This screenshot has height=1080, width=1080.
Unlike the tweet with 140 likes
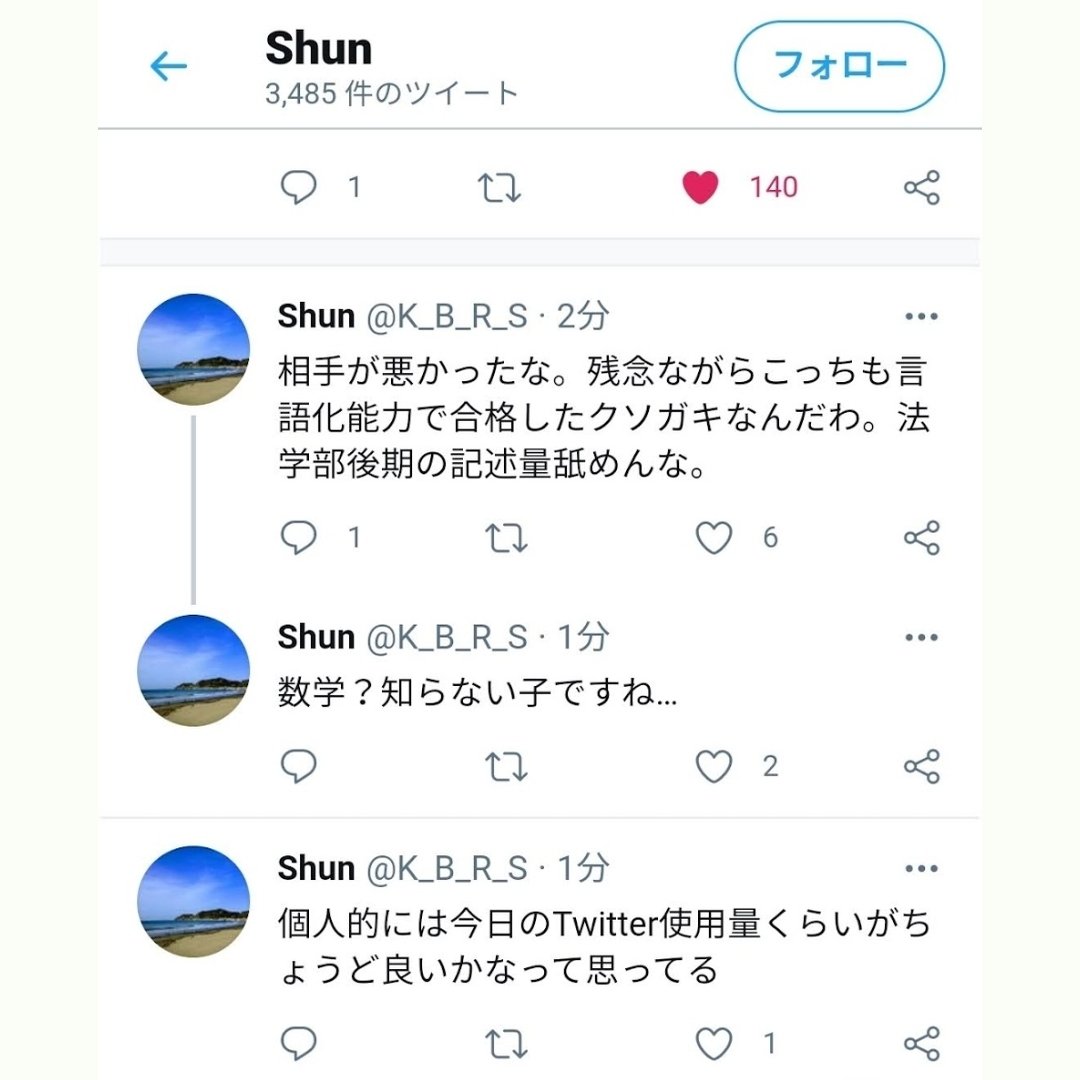pos(700,187)
